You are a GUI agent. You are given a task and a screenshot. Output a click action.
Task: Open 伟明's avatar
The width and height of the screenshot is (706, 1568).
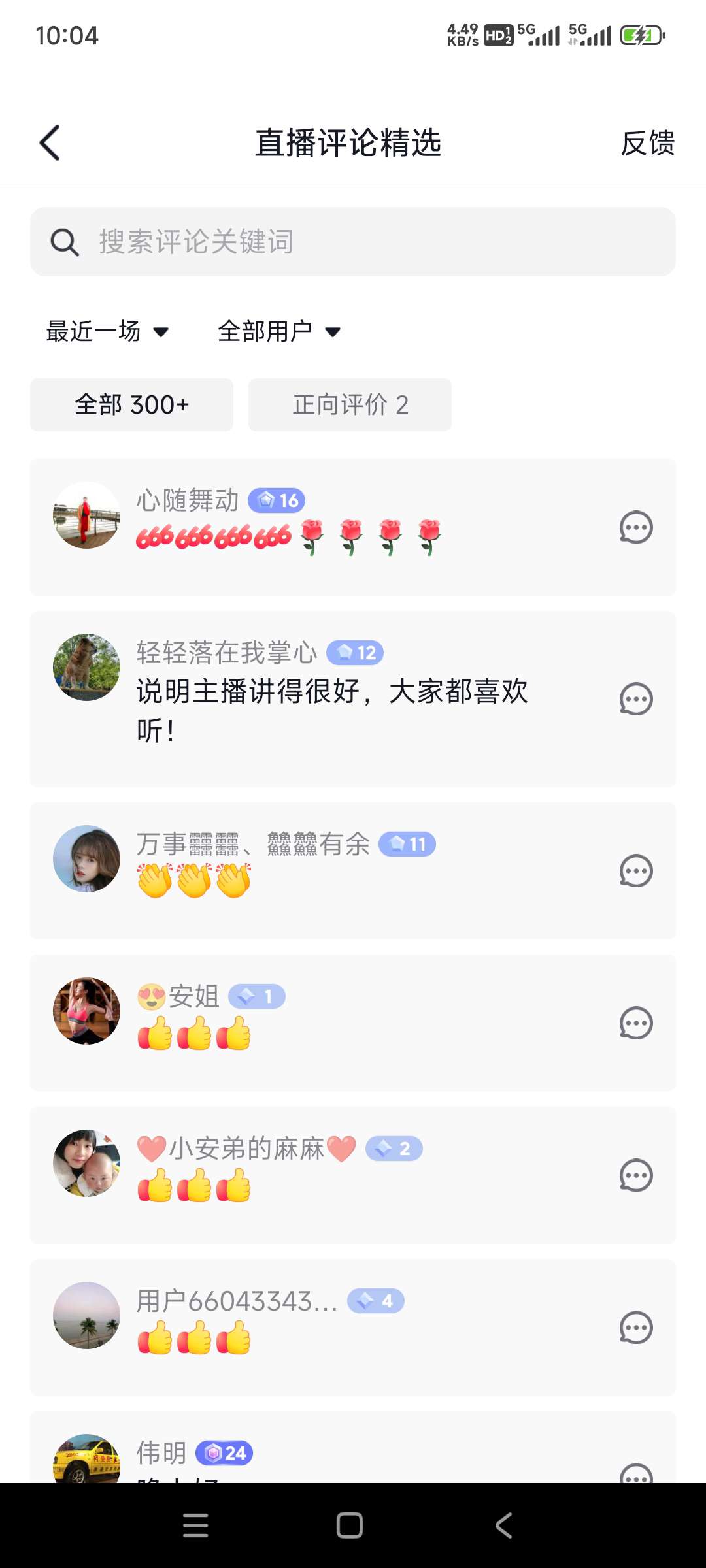click(x=86, y=1461)
